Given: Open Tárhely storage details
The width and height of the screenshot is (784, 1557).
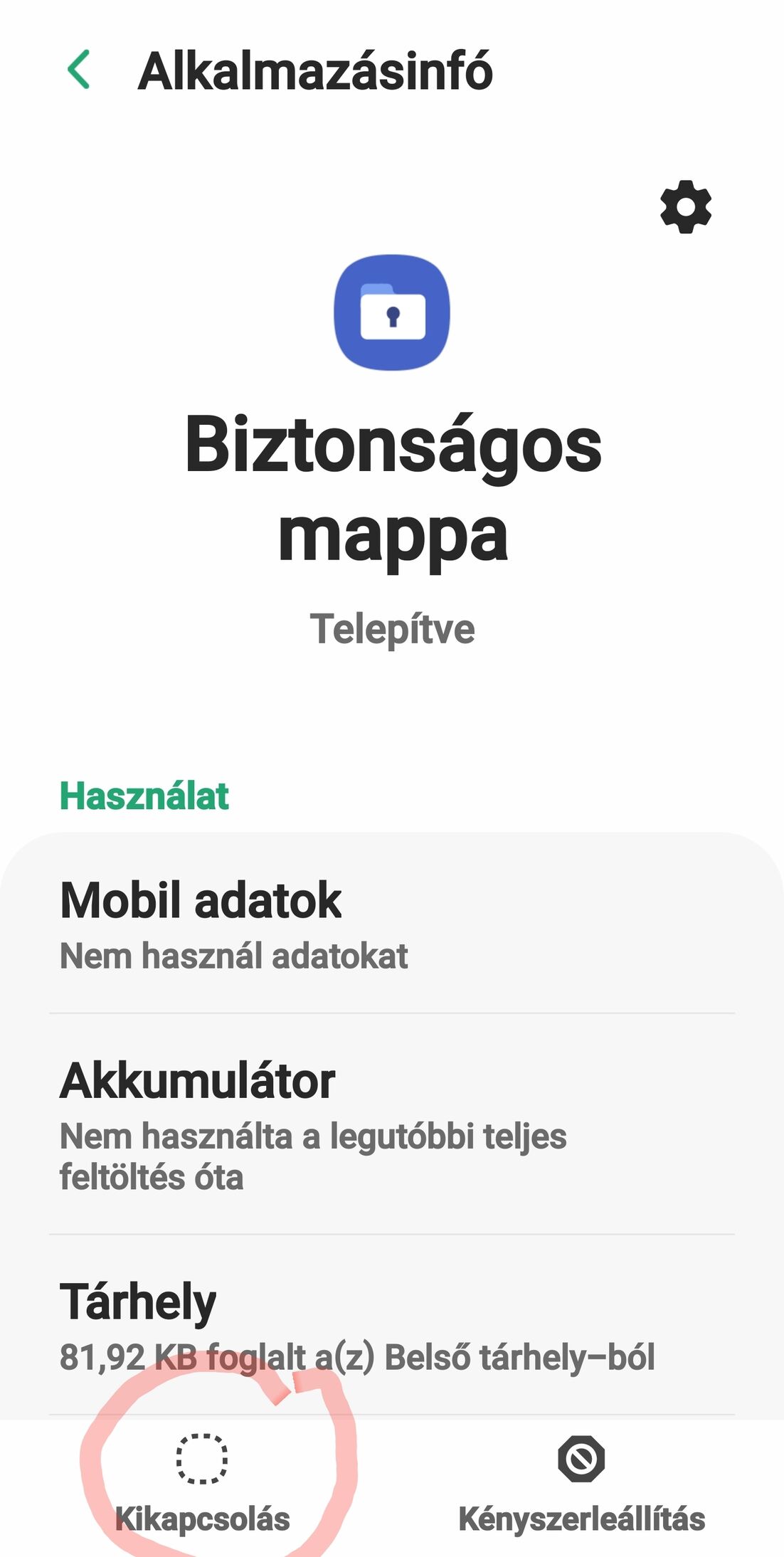Looking at the screenshot, I should 392,1325.
